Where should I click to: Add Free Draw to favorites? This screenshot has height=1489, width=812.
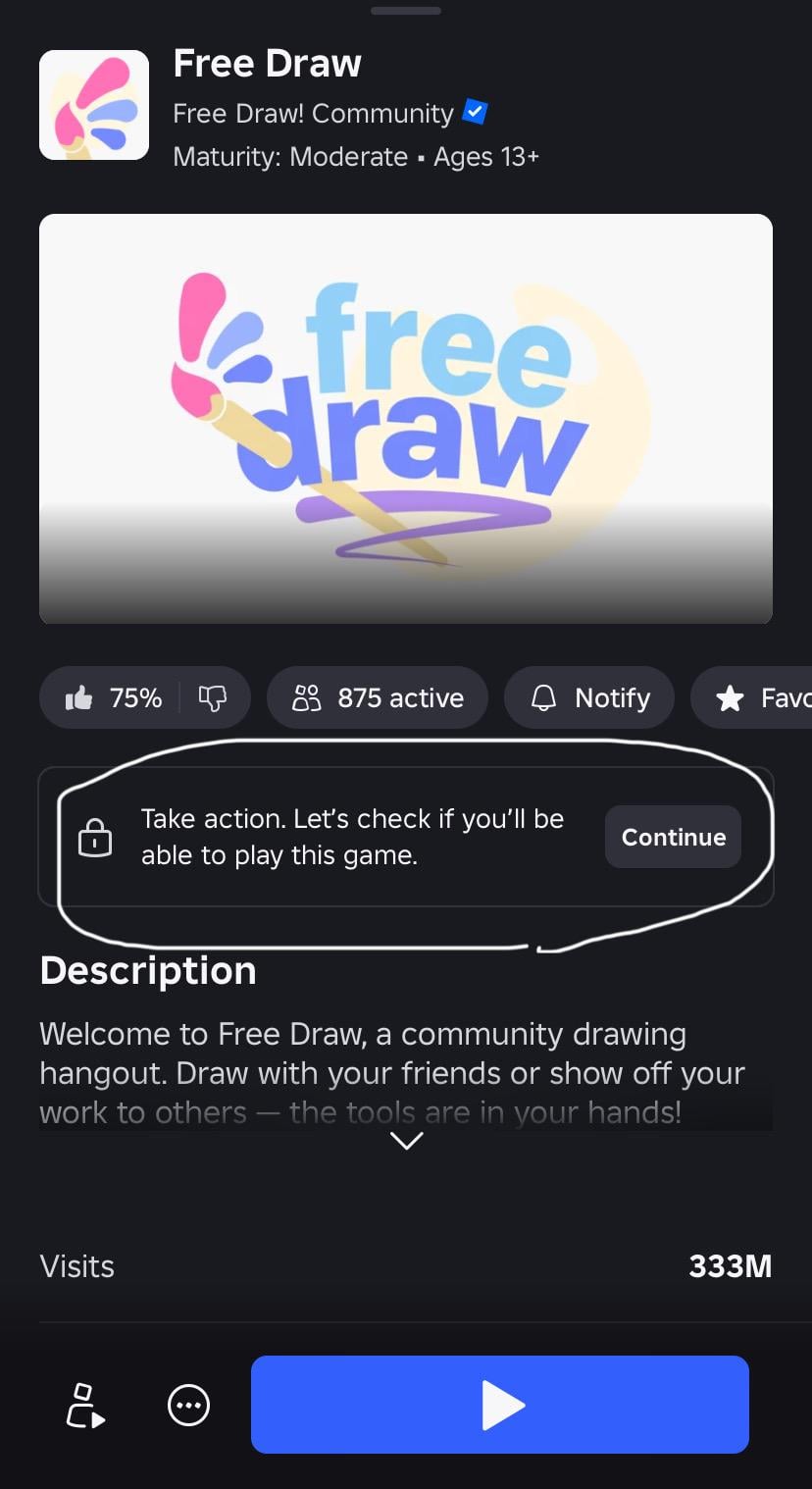click(x=751, y=697)
